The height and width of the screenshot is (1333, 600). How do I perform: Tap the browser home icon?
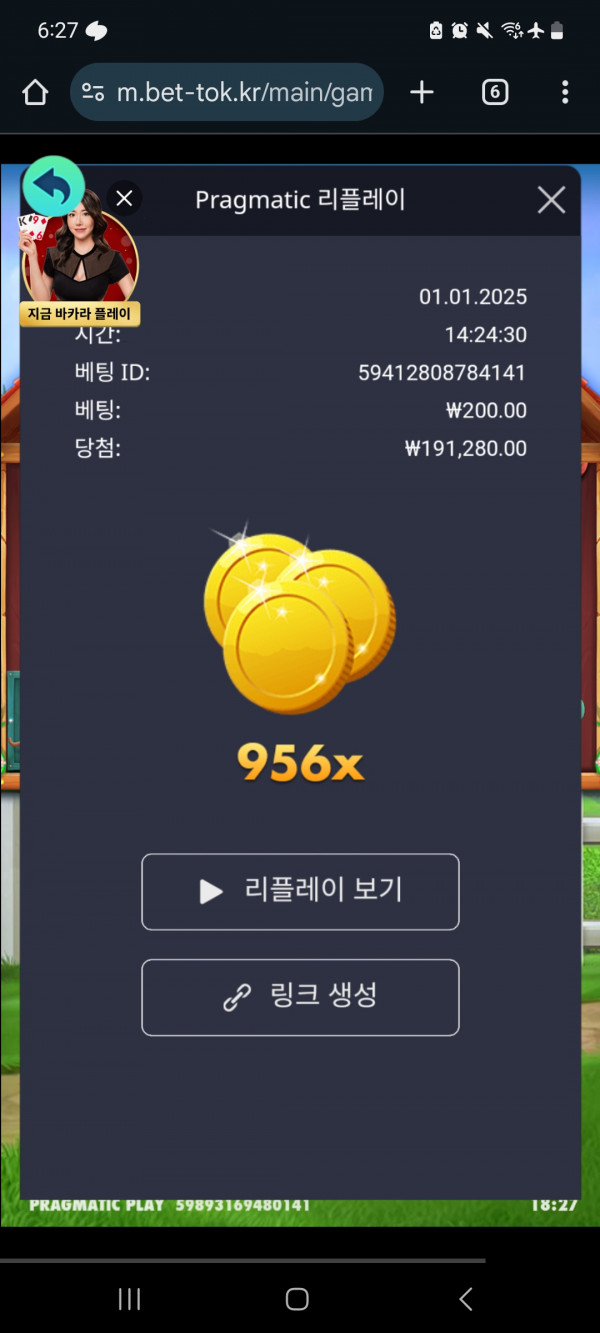tap(35, 93)
